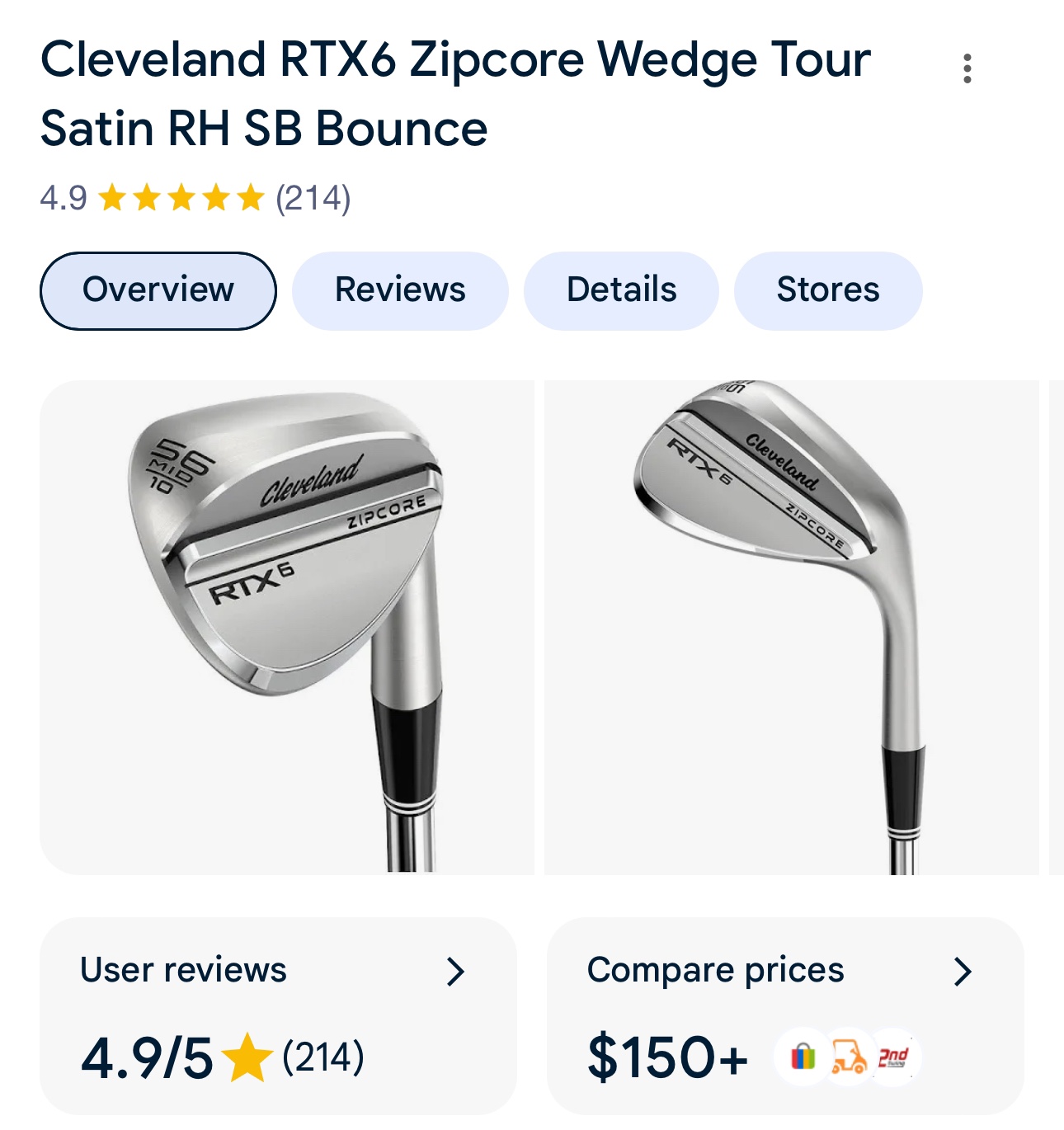Select the third star in the rating stars
This screenshot has width=1064, height=1130.
[180, 198]
